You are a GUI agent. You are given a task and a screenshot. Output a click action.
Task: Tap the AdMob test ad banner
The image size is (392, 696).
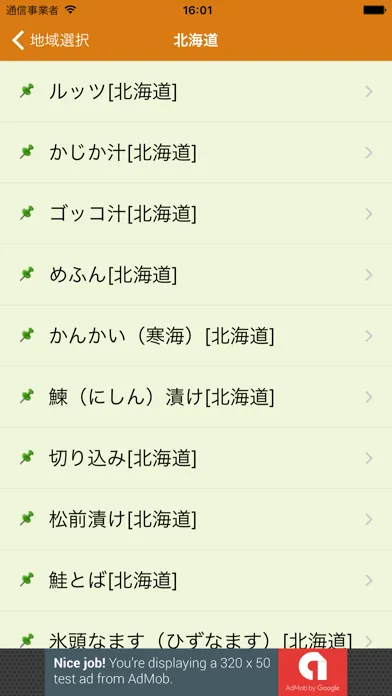coord(196,672)
